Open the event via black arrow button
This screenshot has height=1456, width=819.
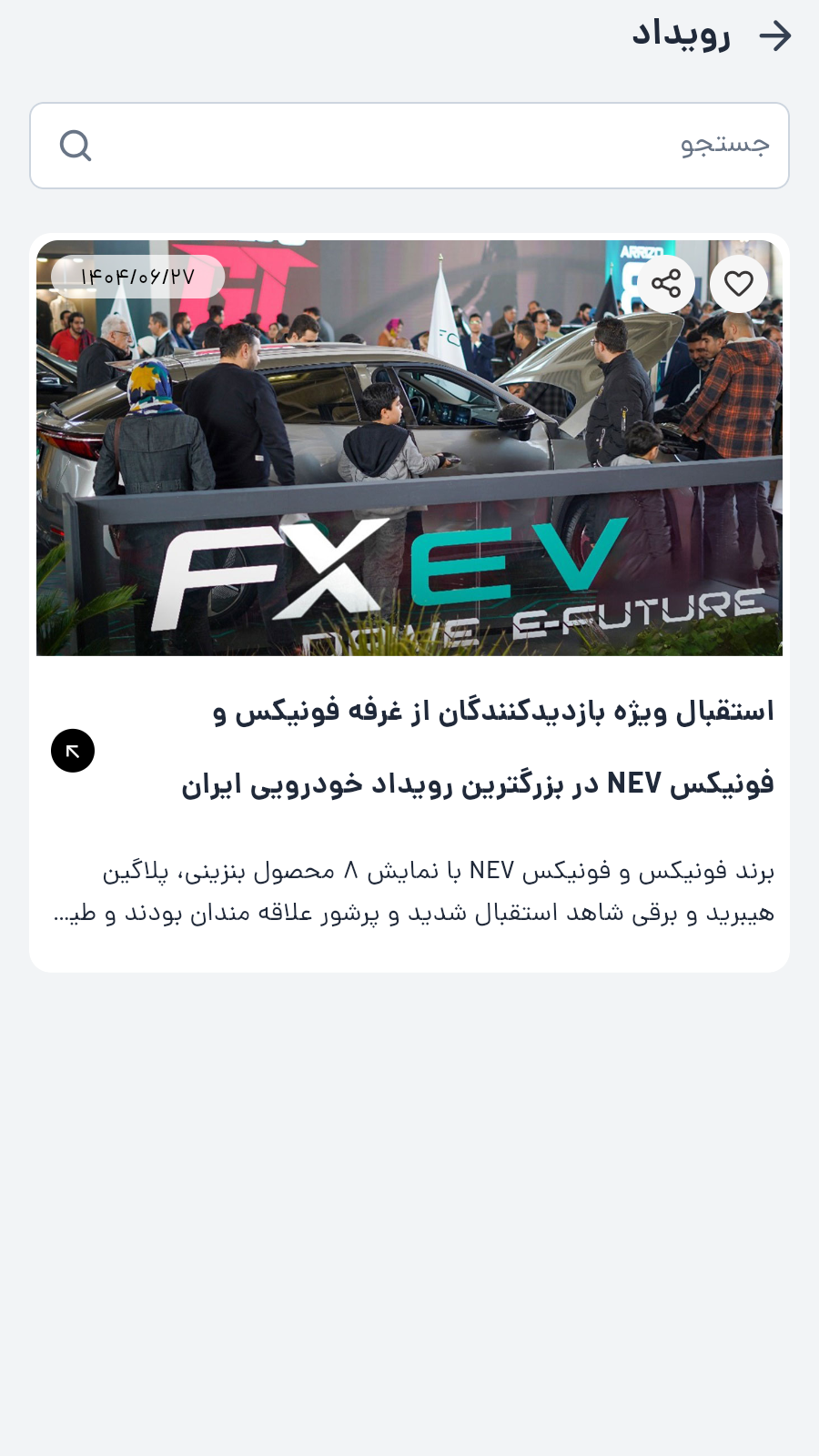coord(73,751)
